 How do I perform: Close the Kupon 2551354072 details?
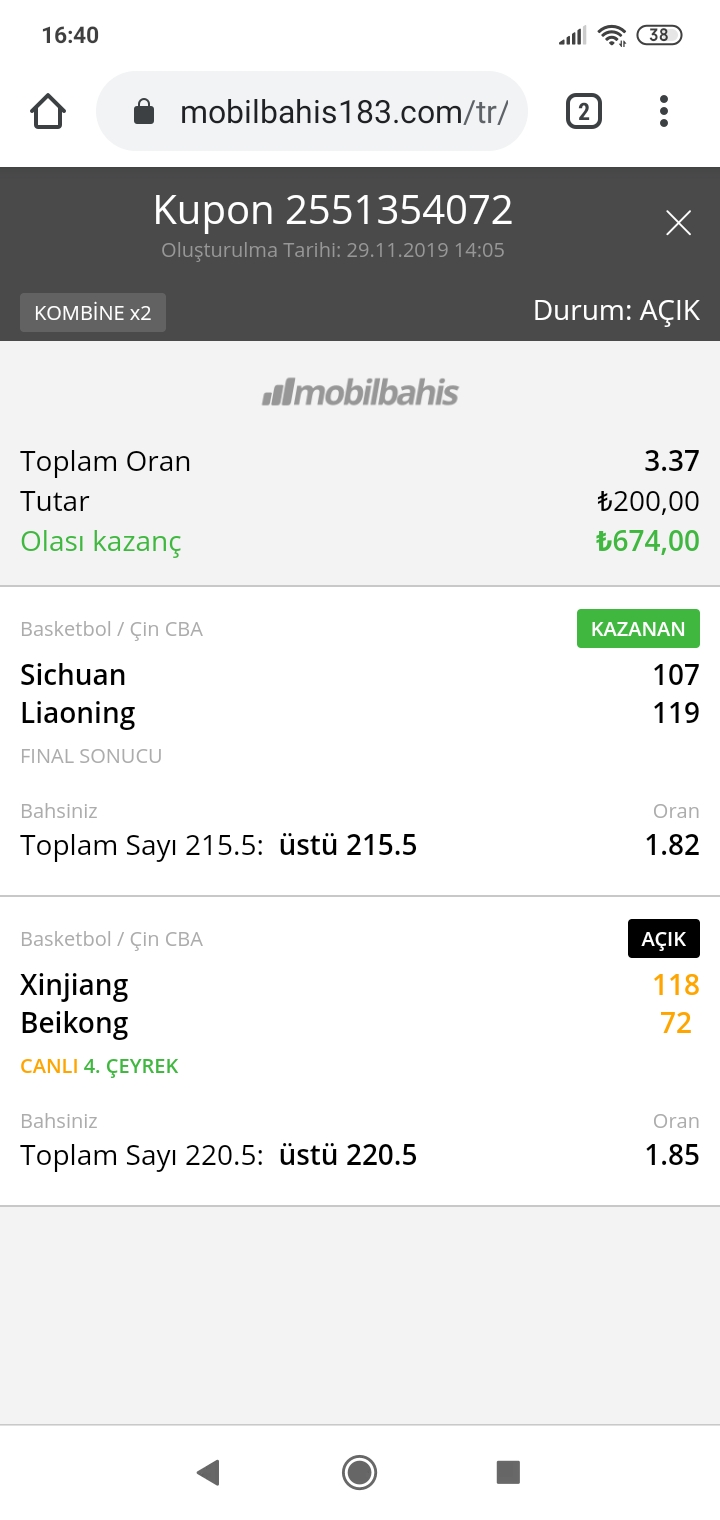[x=678, y=223]
